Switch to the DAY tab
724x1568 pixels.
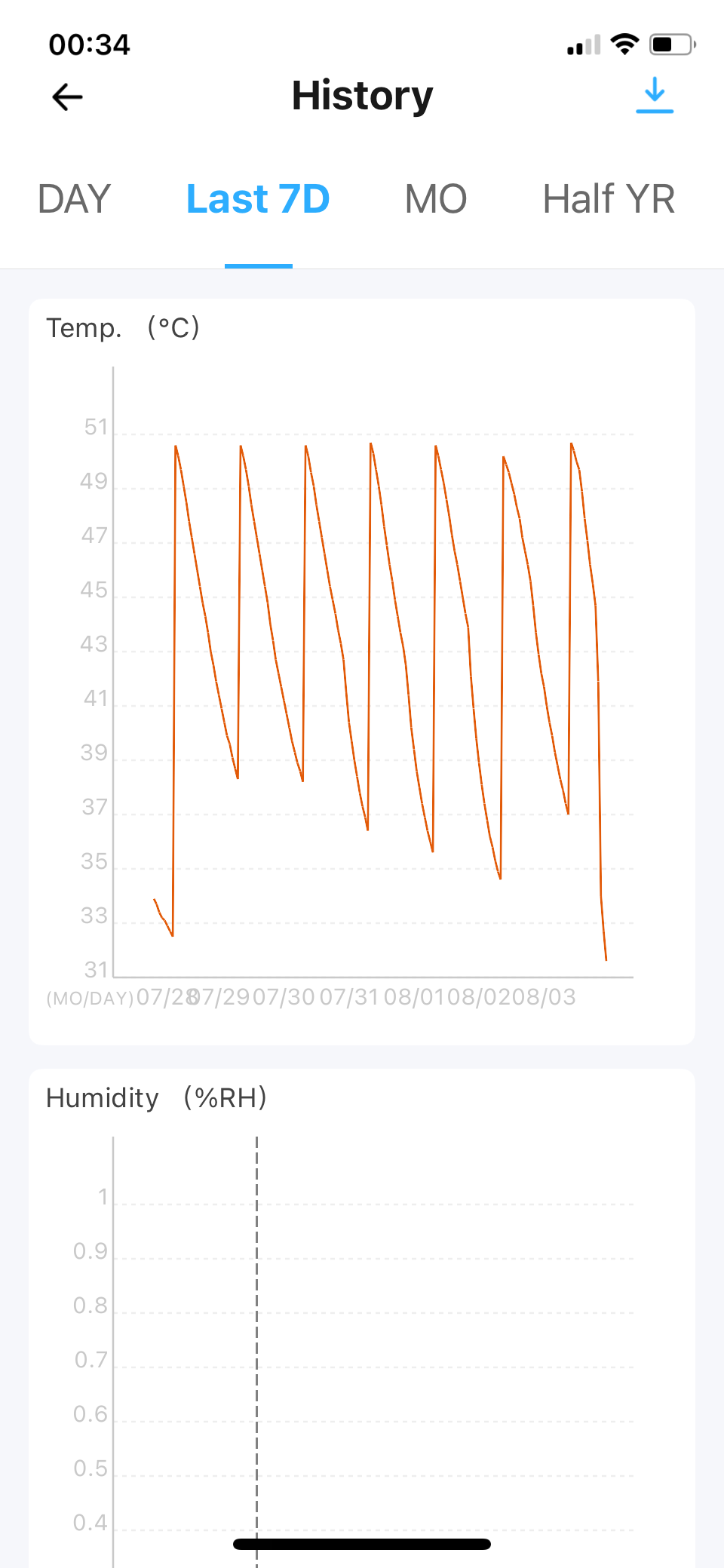tap(74, 199)
